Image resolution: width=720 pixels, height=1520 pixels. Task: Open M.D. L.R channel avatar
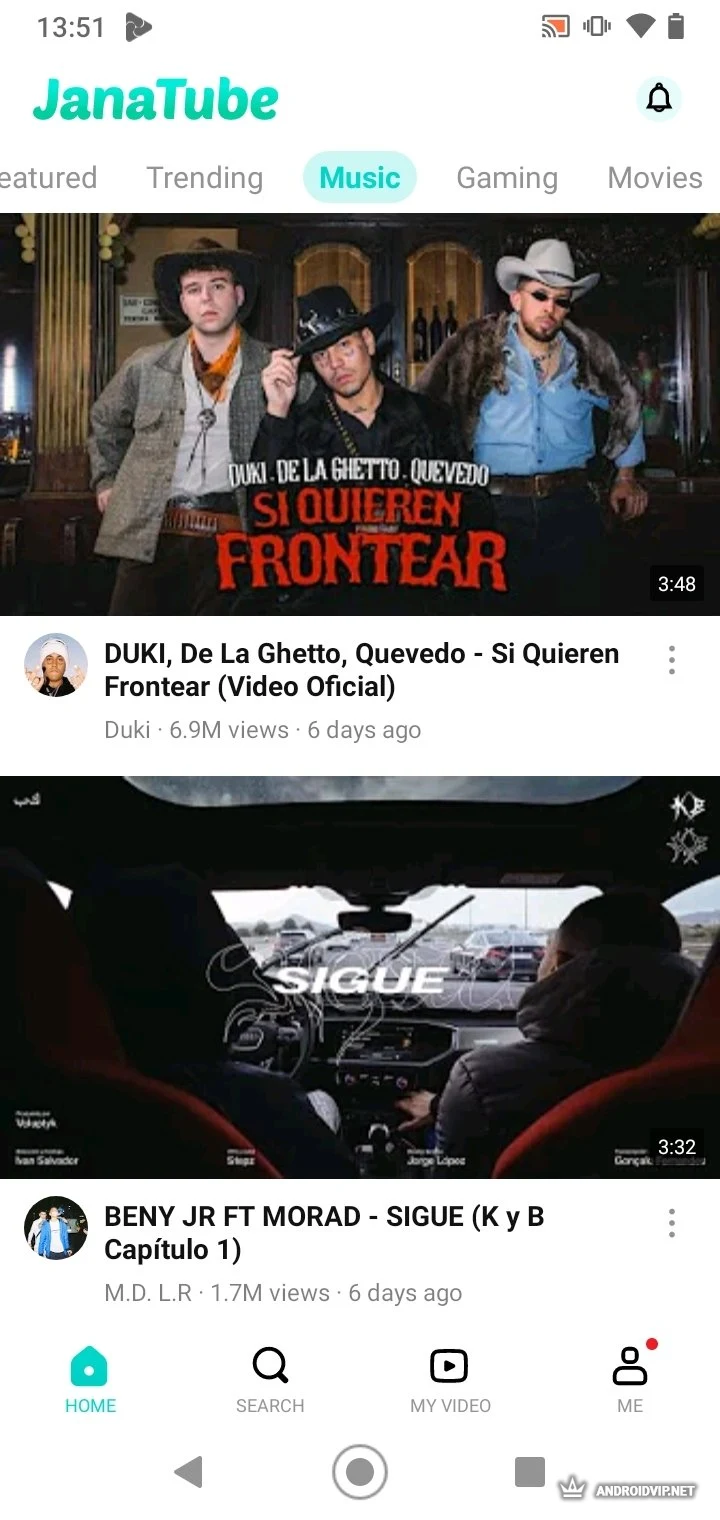[x=56, y=1228]
